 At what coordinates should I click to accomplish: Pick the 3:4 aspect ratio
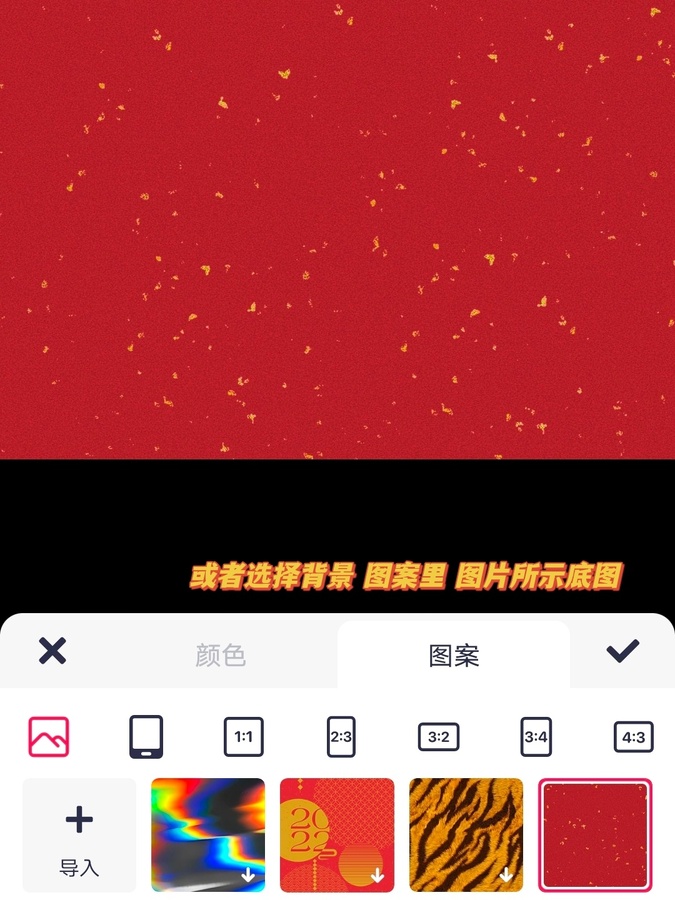[x=536, y=738]
